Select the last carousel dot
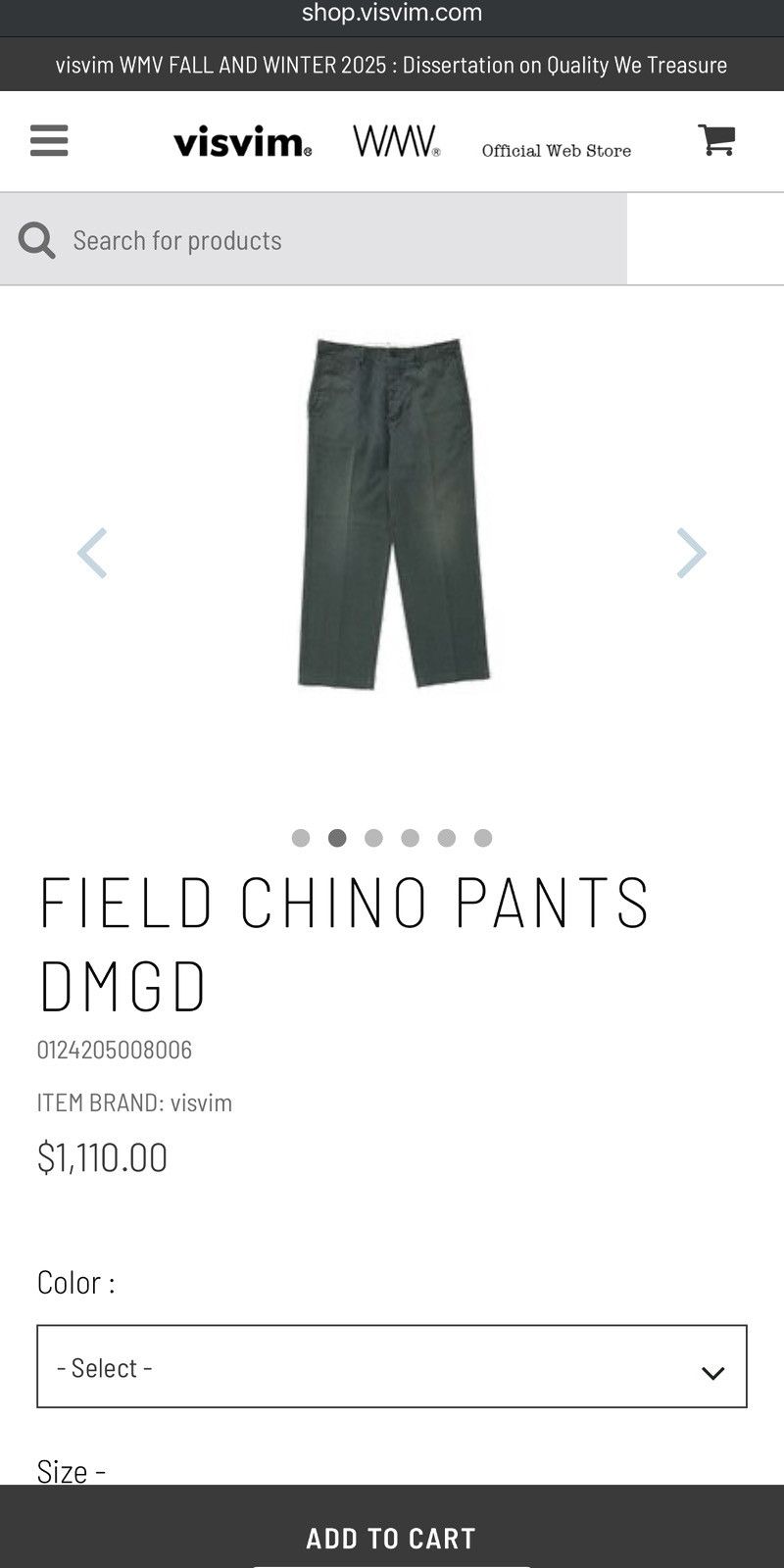The height and width of the screenshot is (1568, 784). (x=484, y=838)
